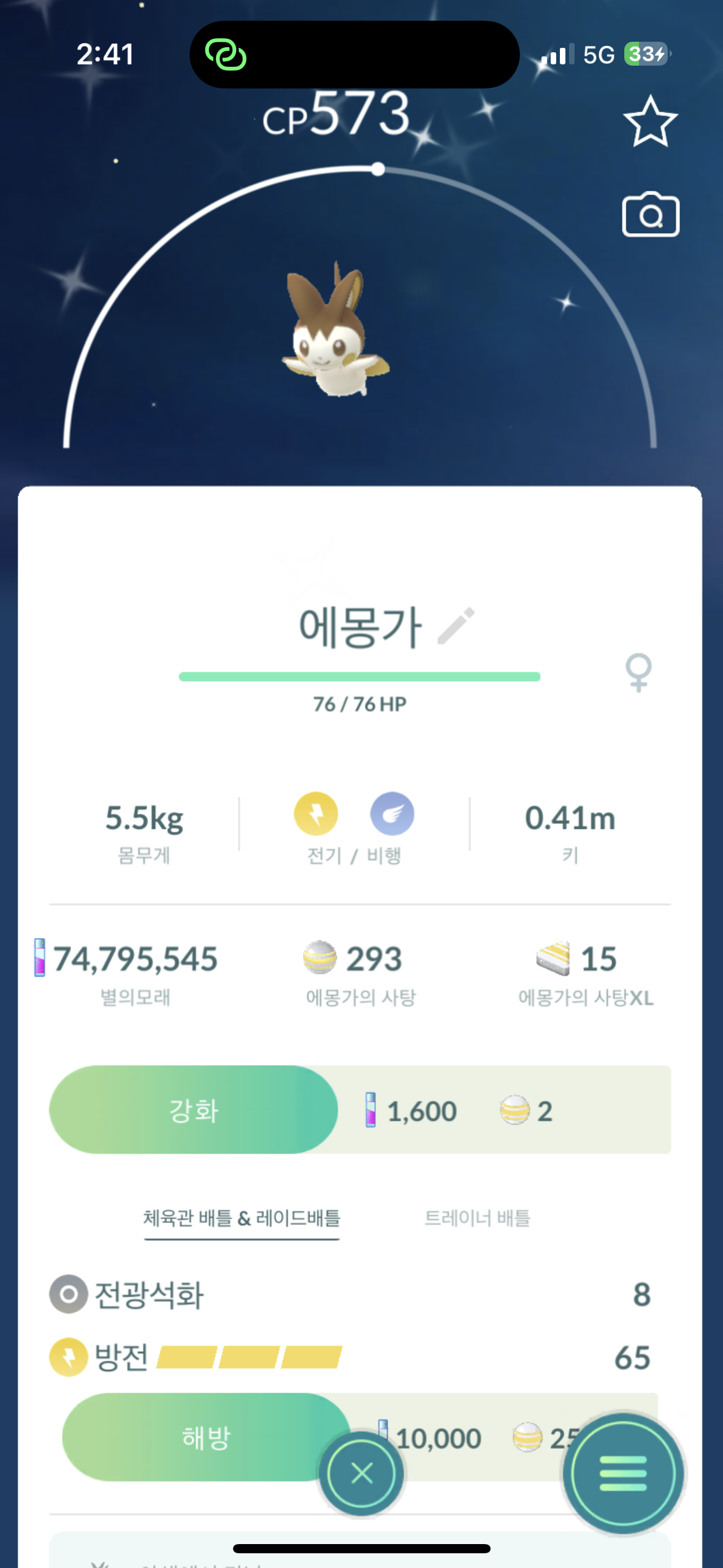
Task: Close the Pokémon detail screen
Action: pyautogui.click(x=362, y=1473)
